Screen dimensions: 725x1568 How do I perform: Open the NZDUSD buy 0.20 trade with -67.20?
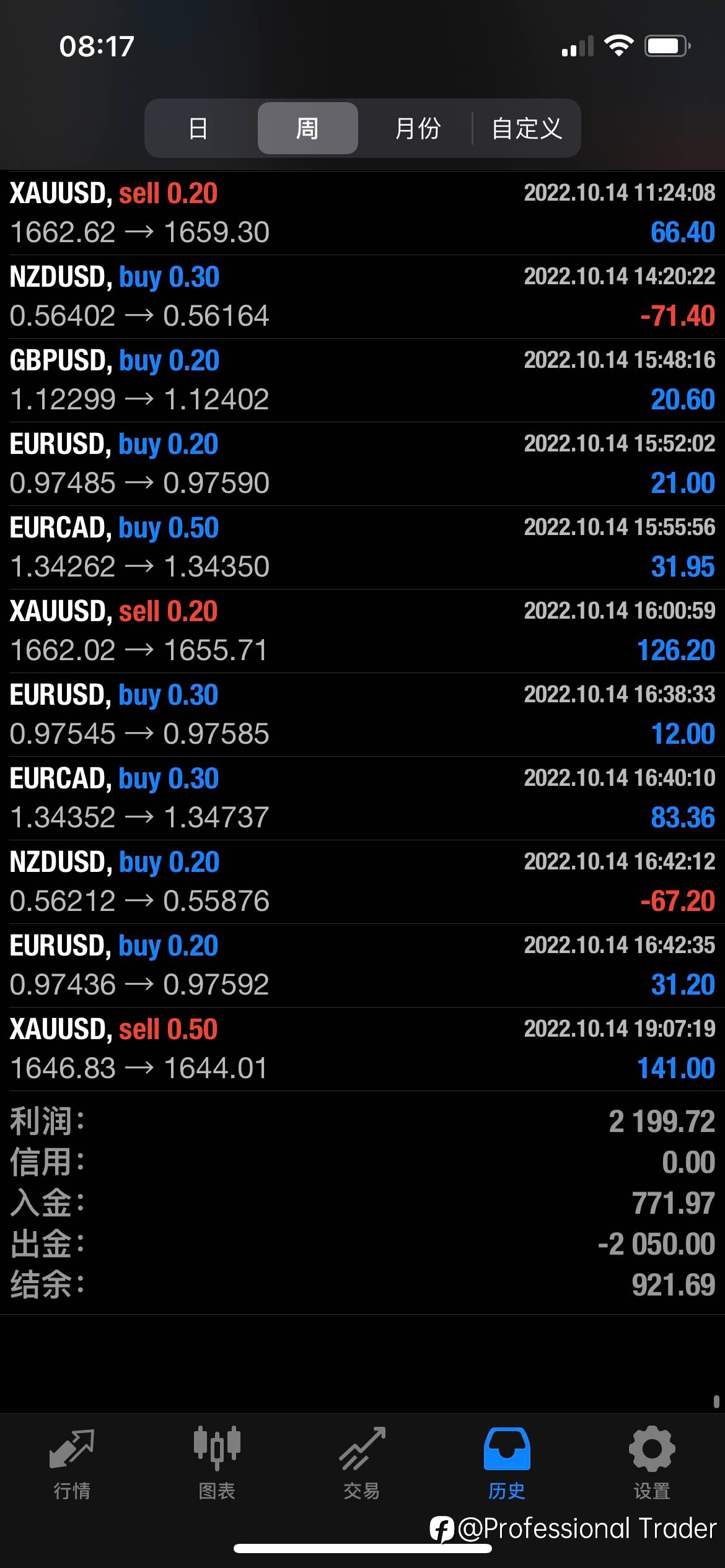pyautogui.click(x=362, y=882)
